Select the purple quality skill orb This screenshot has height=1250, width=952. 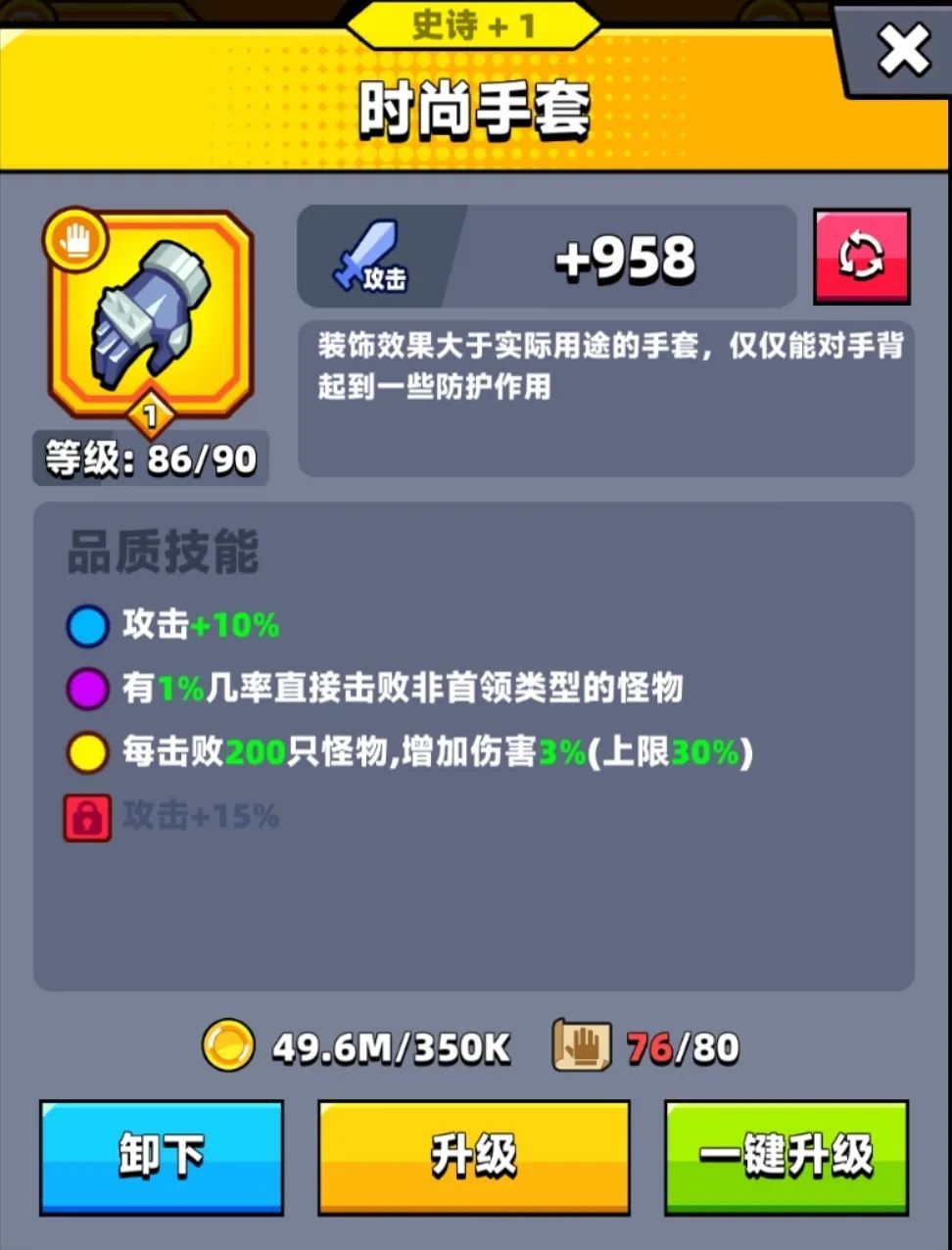[x=86, y=689]
